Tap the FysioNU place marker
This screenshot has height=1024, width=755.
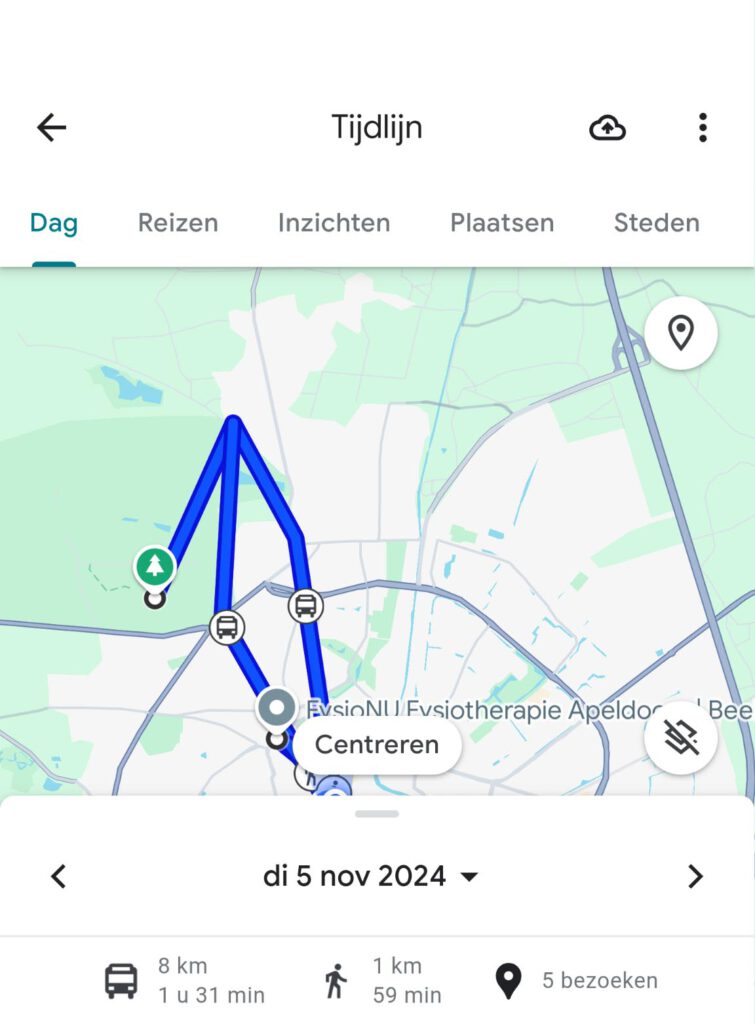276,707
